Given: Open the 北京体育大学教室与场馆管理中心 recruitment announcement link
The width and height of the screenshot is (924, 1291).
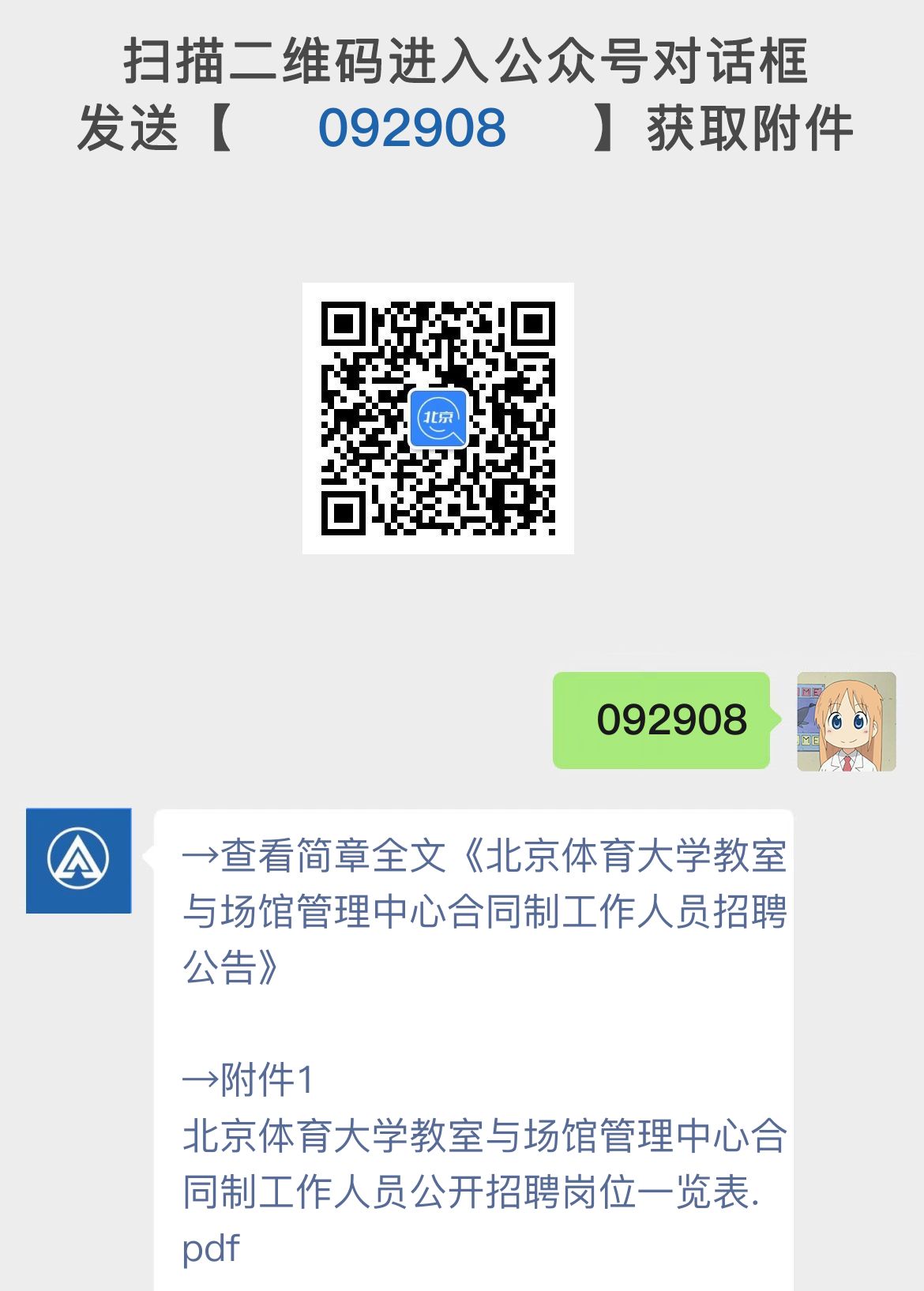Looking at the screenshot, I should click(x=490, y=908).
